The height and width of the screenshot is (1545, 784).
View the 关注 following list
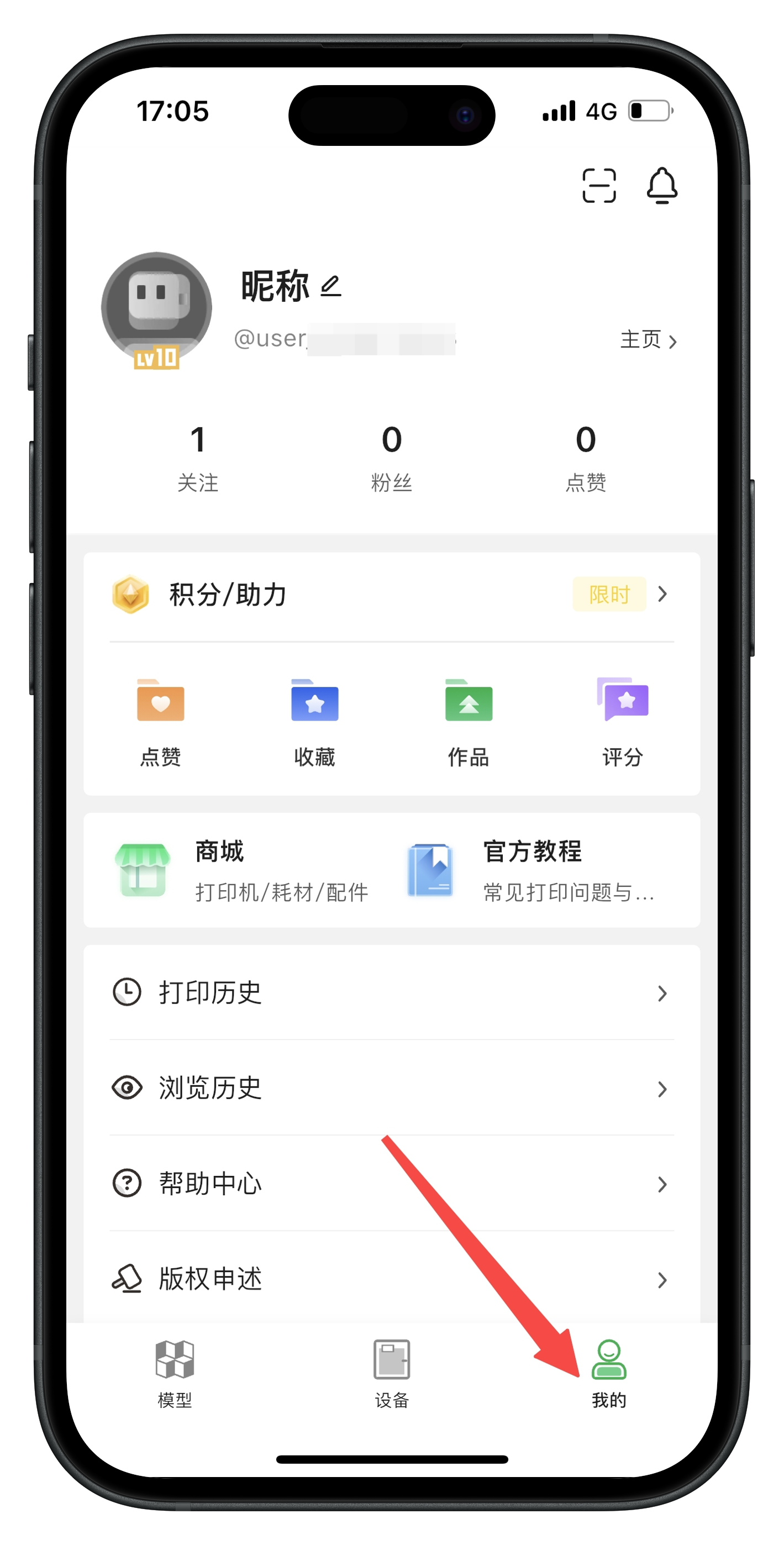click(x=198, y=457)
